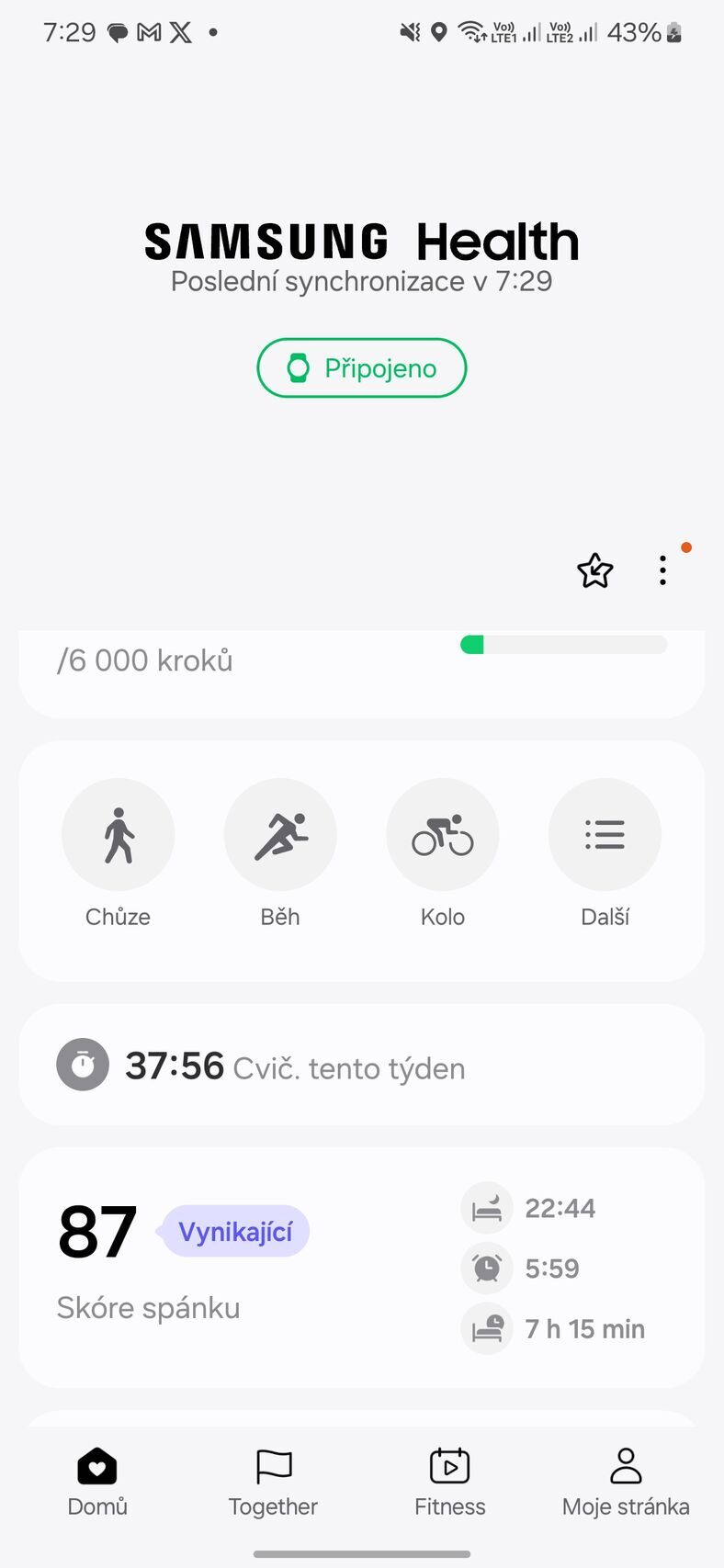Viewport: 724px width, 1568px height.
Task: Tap the Vynikající sleep rating badge
Action: [234, 1231]
